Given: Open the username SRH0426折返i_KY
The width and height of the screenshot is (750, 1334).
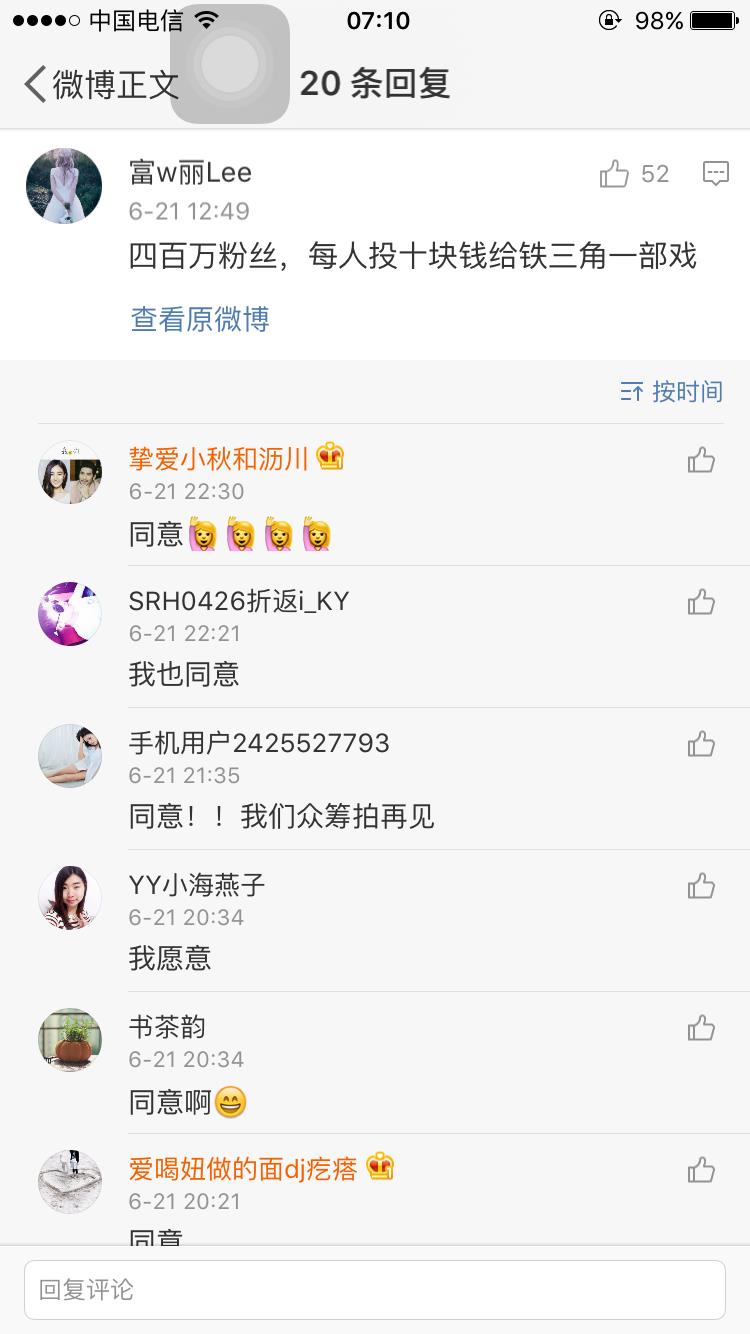Looking at the screenshot, I should (239, 601).
